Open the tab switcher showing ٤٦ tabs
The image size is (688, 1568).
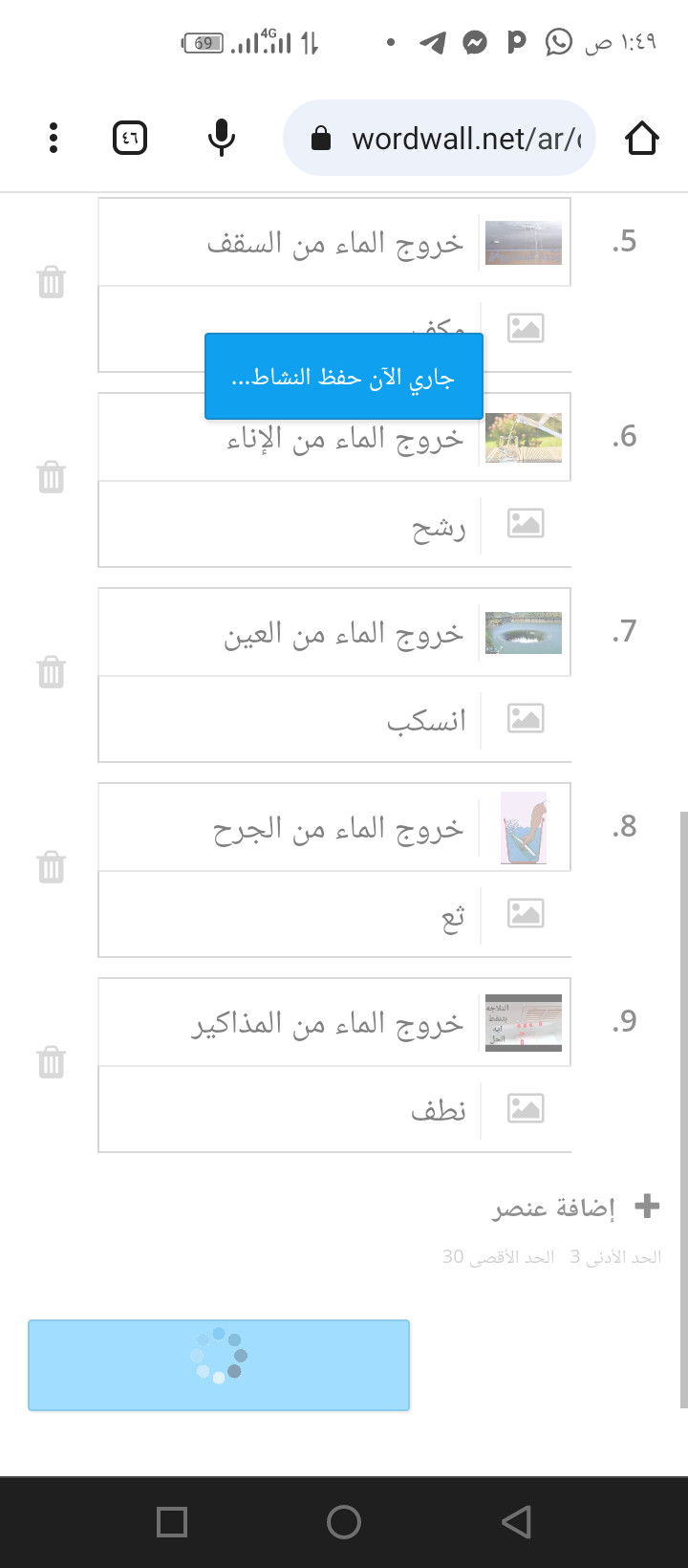[x=130, y=139]
